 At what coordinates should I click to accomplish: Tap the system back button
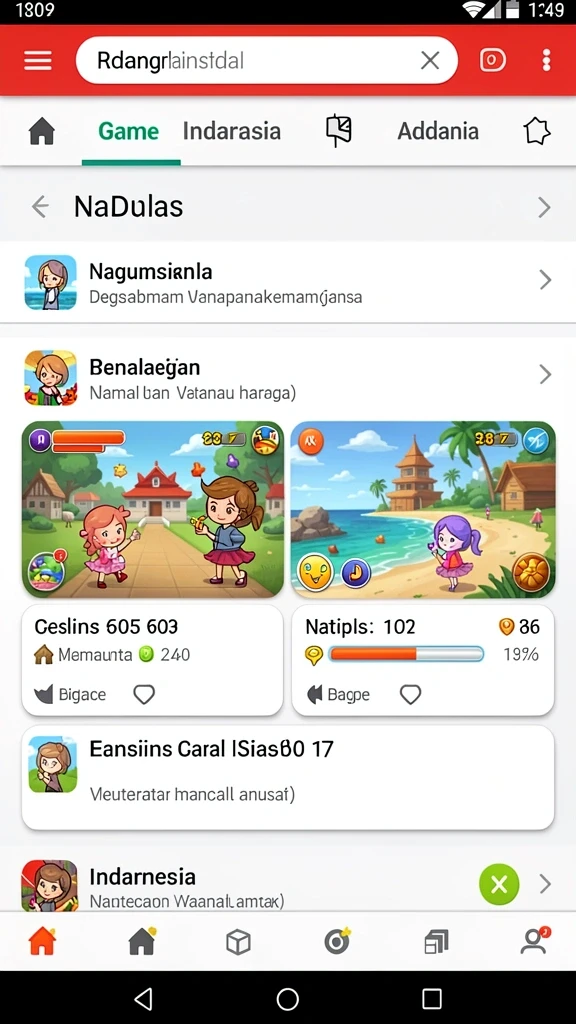tap(143, 999)
